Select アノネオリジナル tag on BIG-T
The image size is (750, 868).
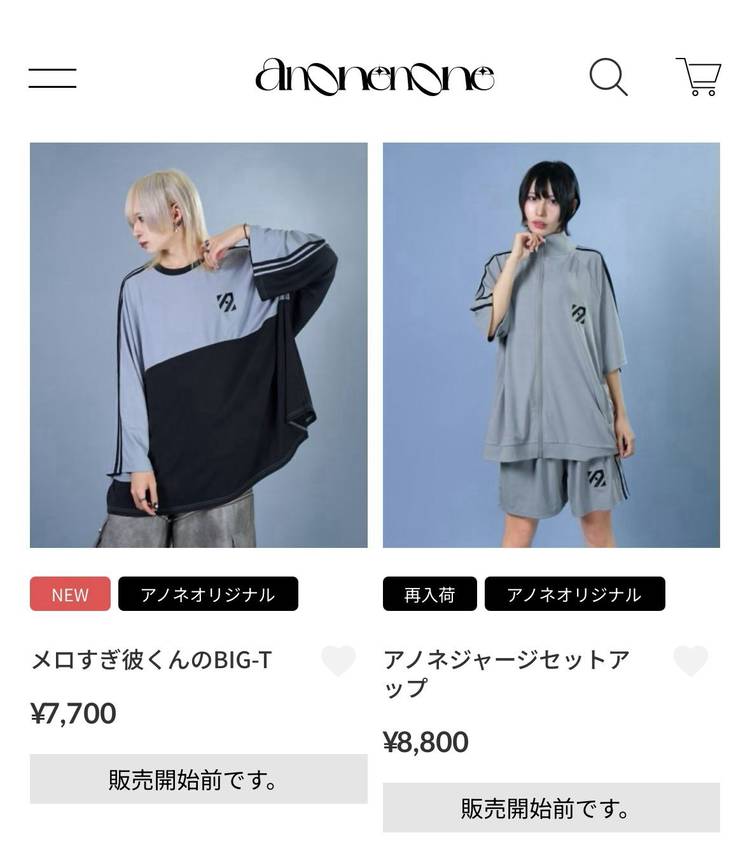click(208, 594)
